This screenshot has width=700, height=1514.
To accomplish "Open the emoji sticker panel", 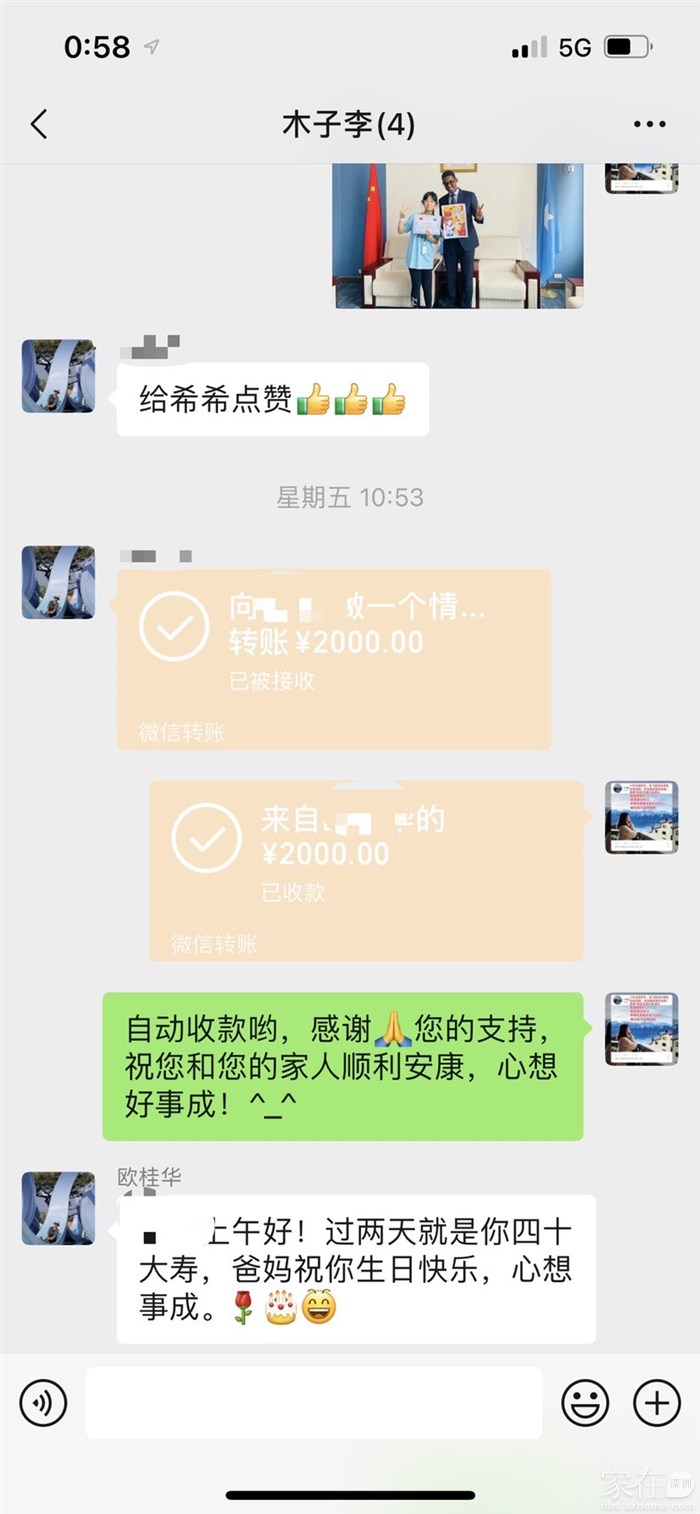I will click(x=585, y=1404).
